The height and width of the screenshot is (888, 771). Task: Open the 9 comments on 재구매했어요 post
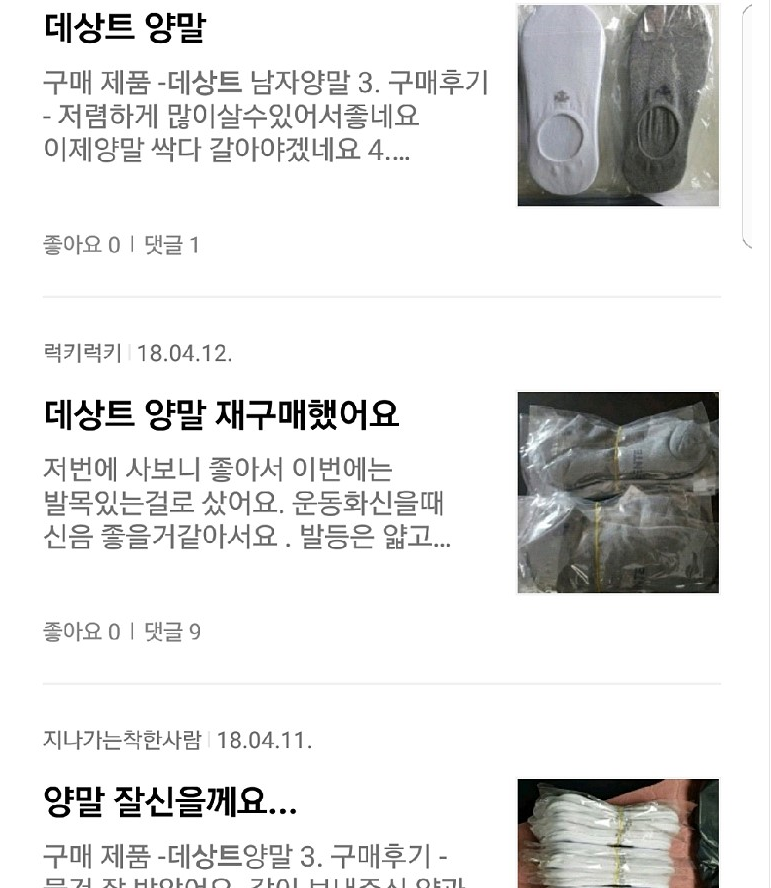coord(172,632)
